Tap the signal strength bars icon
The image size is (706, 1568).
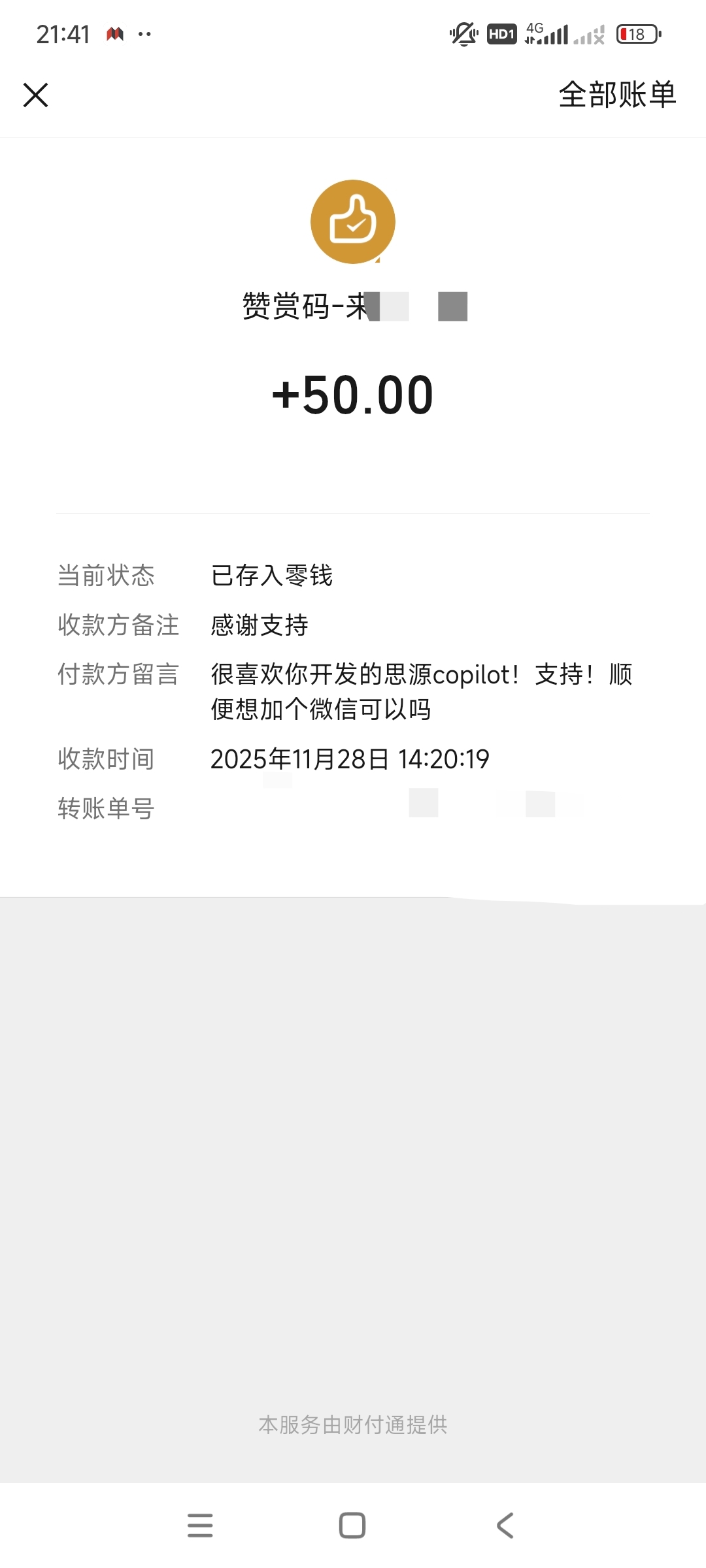click(x=552, y=36)
